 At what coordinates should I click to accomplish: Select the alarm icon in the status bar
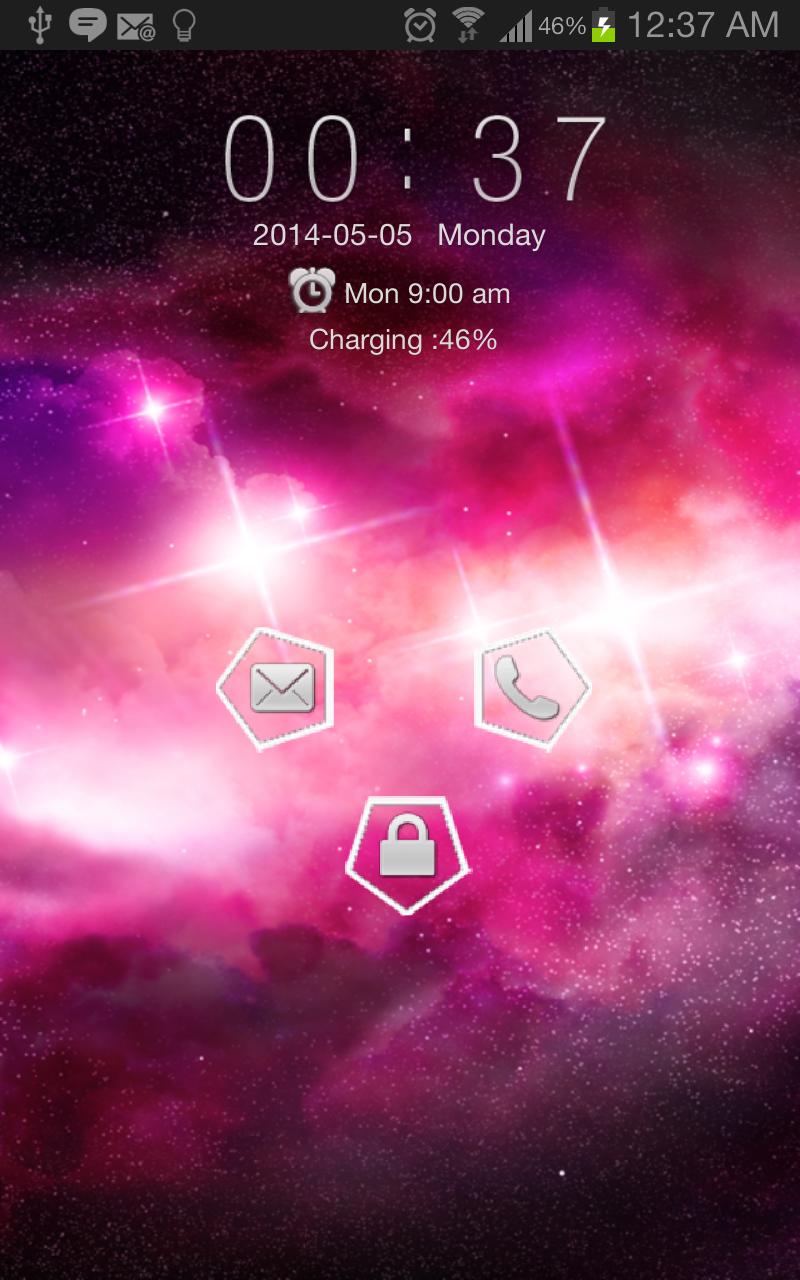tap(421, 24)
